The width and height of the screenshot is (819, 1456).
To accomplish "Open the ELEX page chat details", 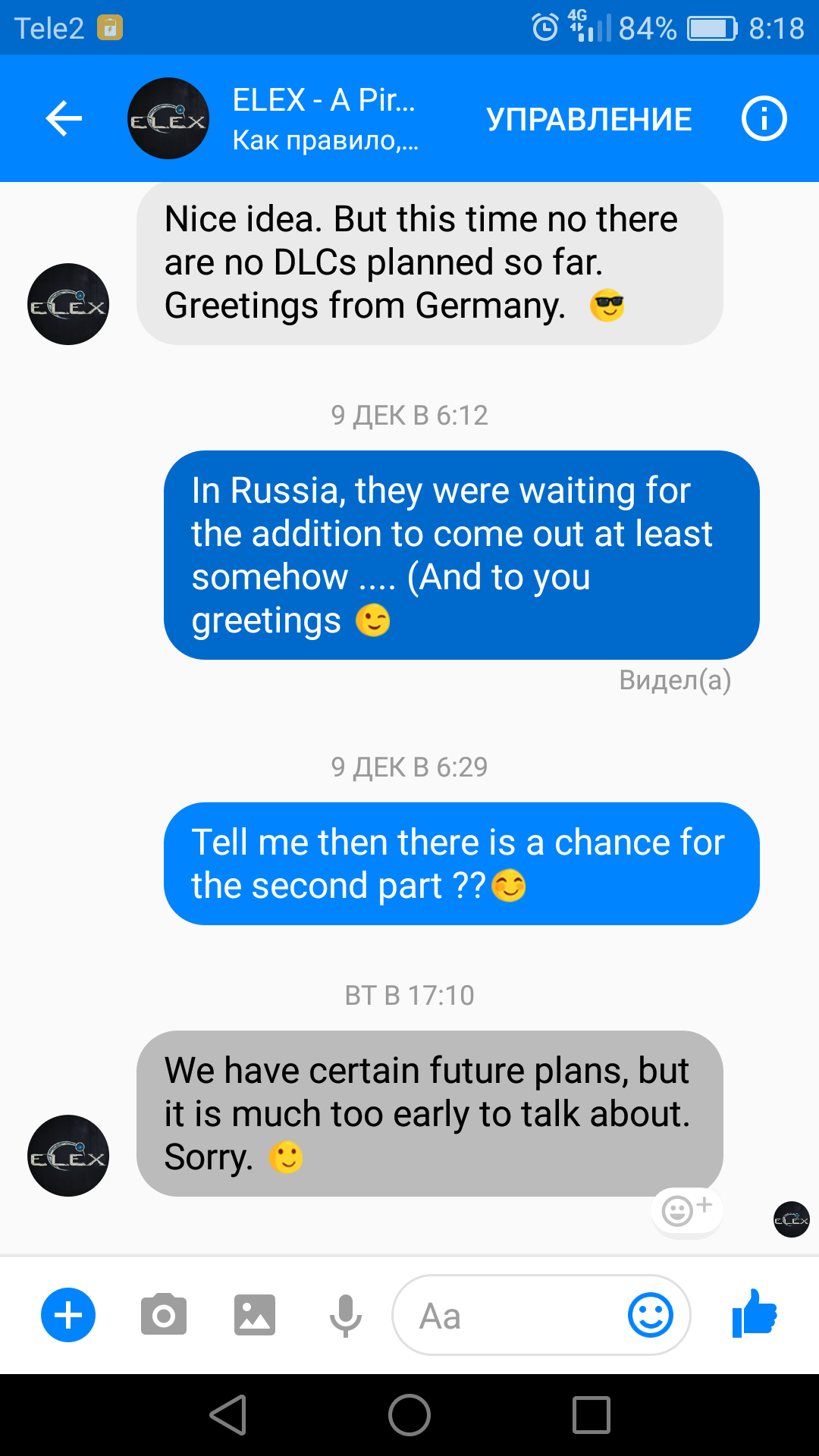I will coord(325,119).
